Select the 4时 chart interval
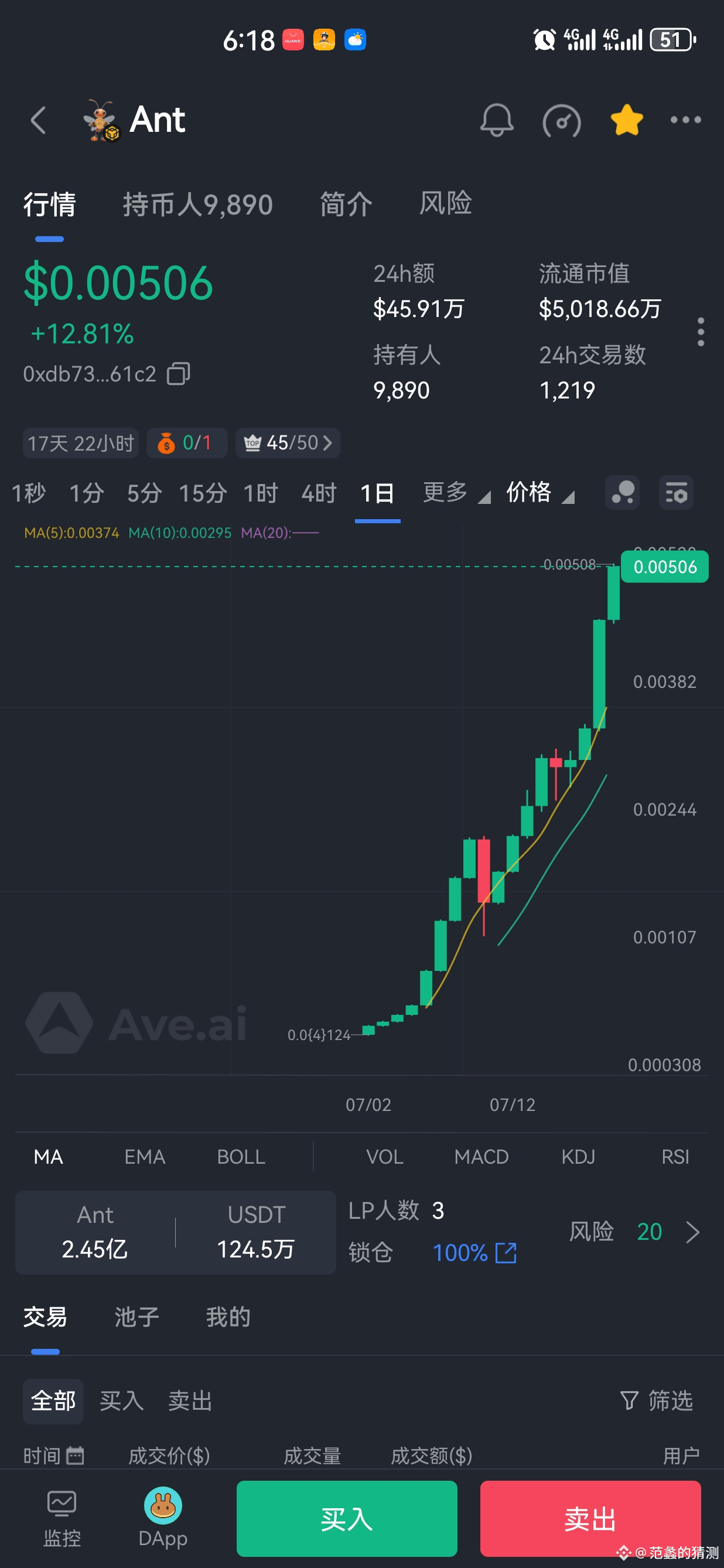The width and height of the screenshot is (724, 1568). pos(319,493)
